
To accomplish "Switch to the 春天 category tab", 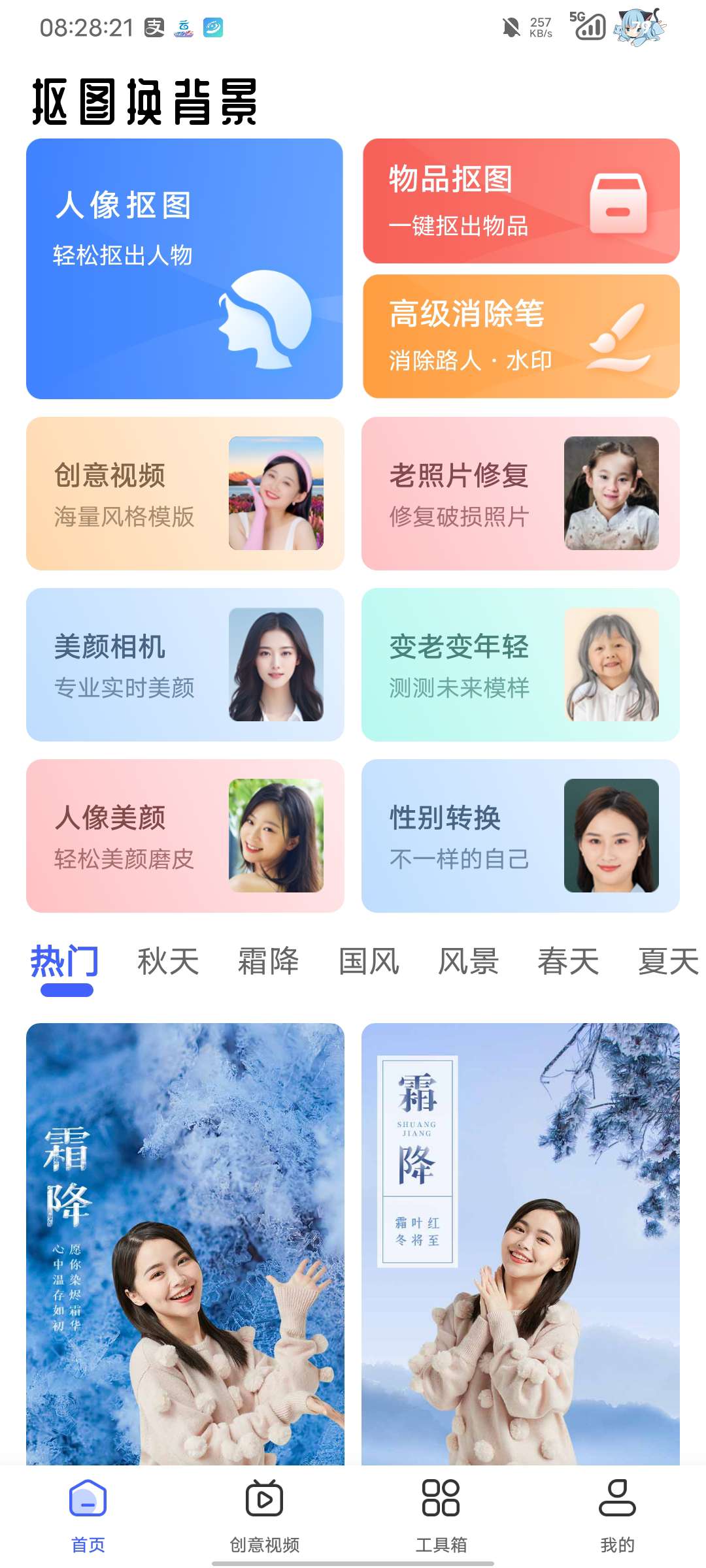I will [x=568, y=962].
